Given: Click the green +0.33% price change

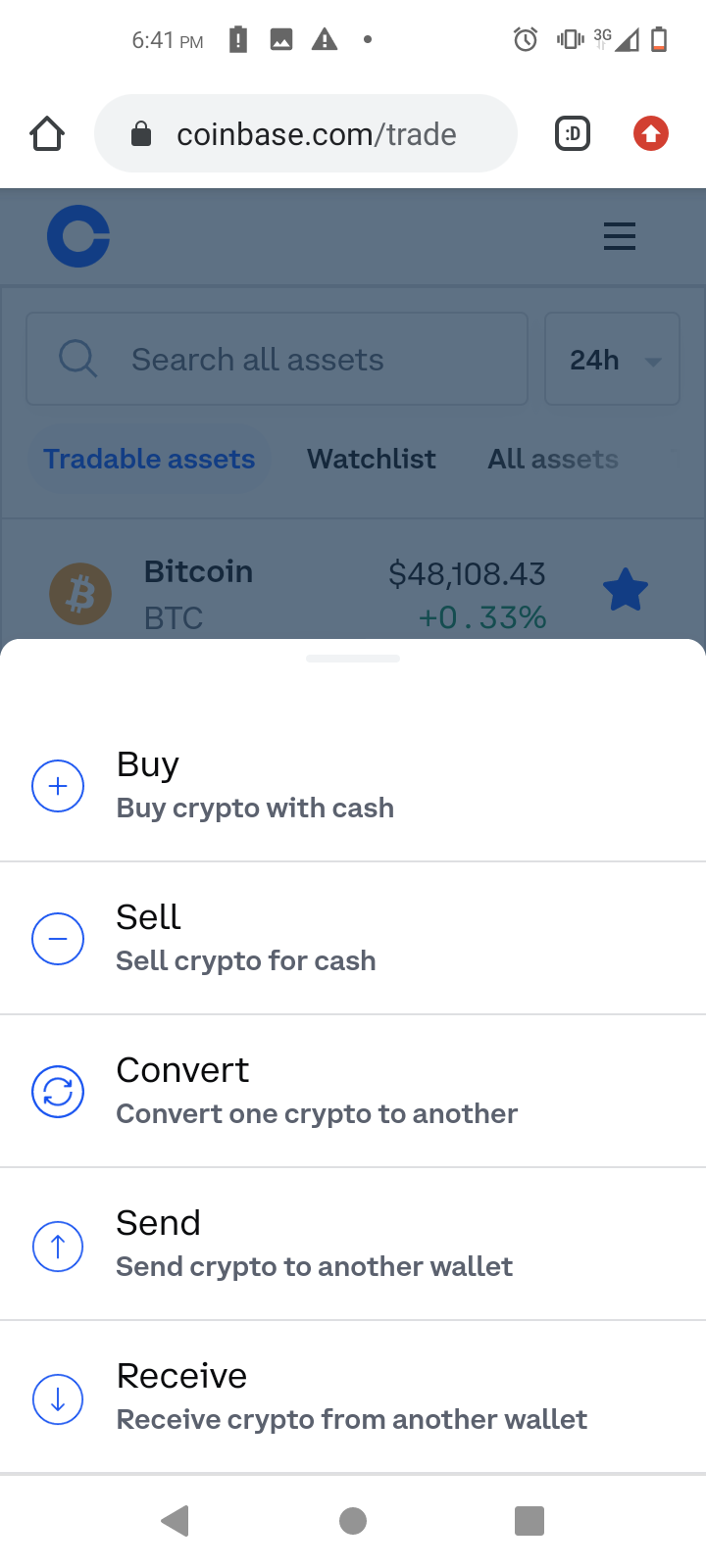Looking at the screenshot, I should click(482, 617).
